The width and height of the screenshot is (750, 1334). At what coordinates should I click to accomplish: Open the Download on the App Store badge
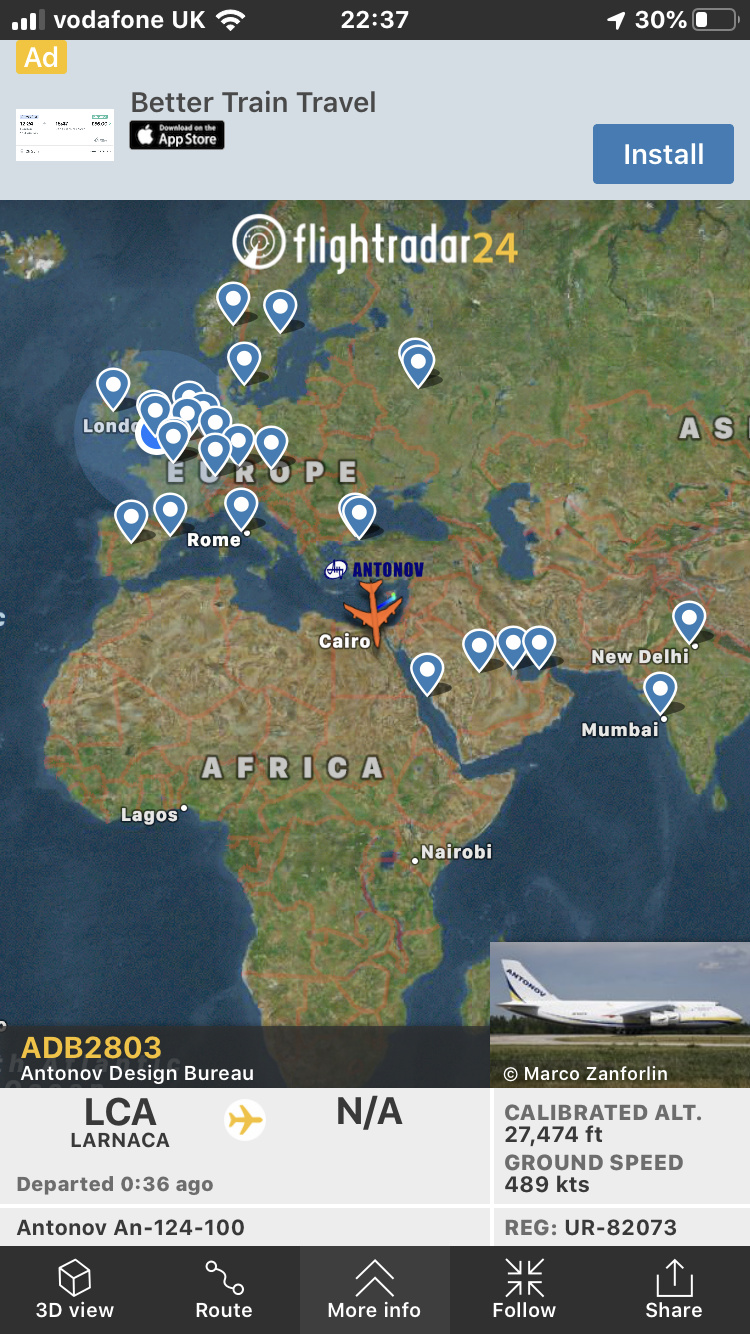pos(177,135)
